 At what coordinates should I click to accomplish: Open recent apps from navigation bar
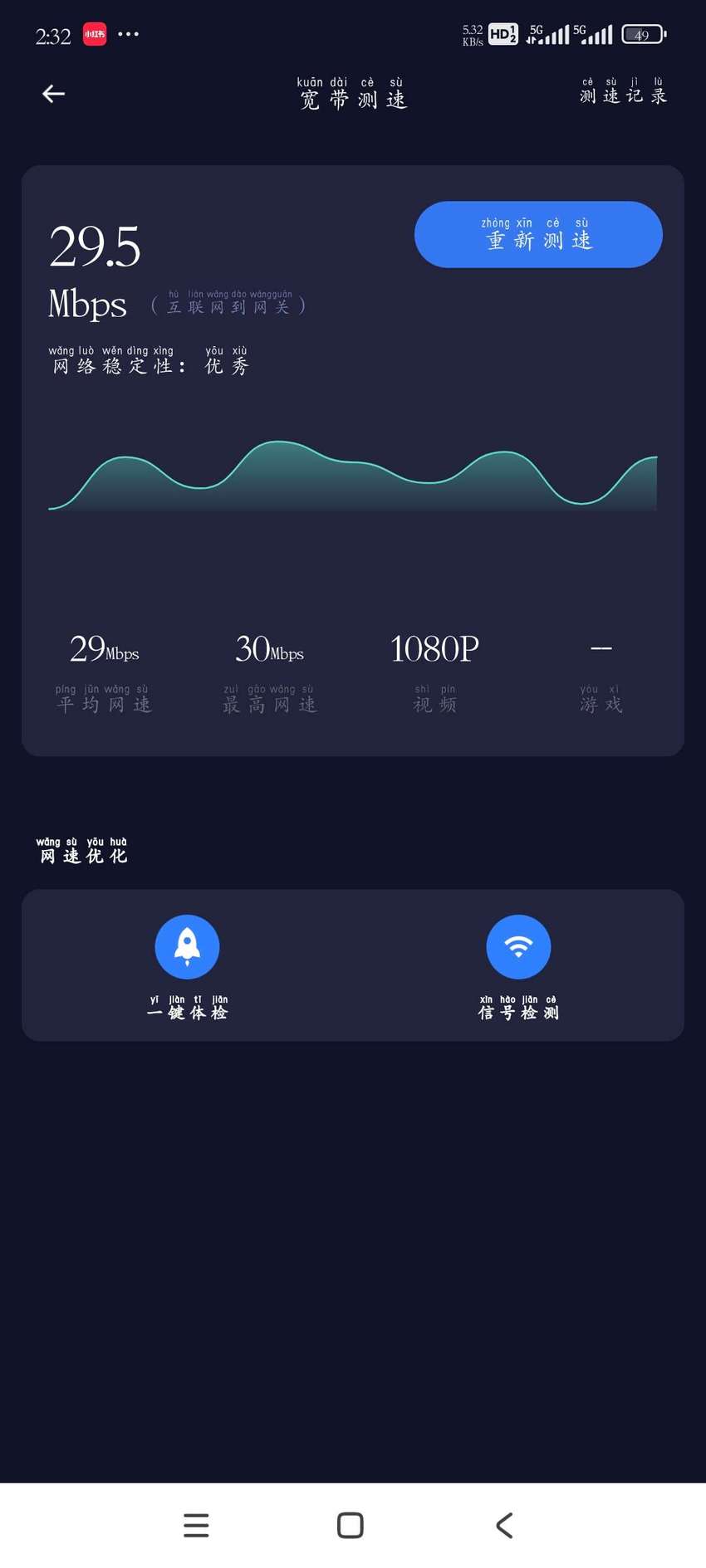pos(196,1525)
